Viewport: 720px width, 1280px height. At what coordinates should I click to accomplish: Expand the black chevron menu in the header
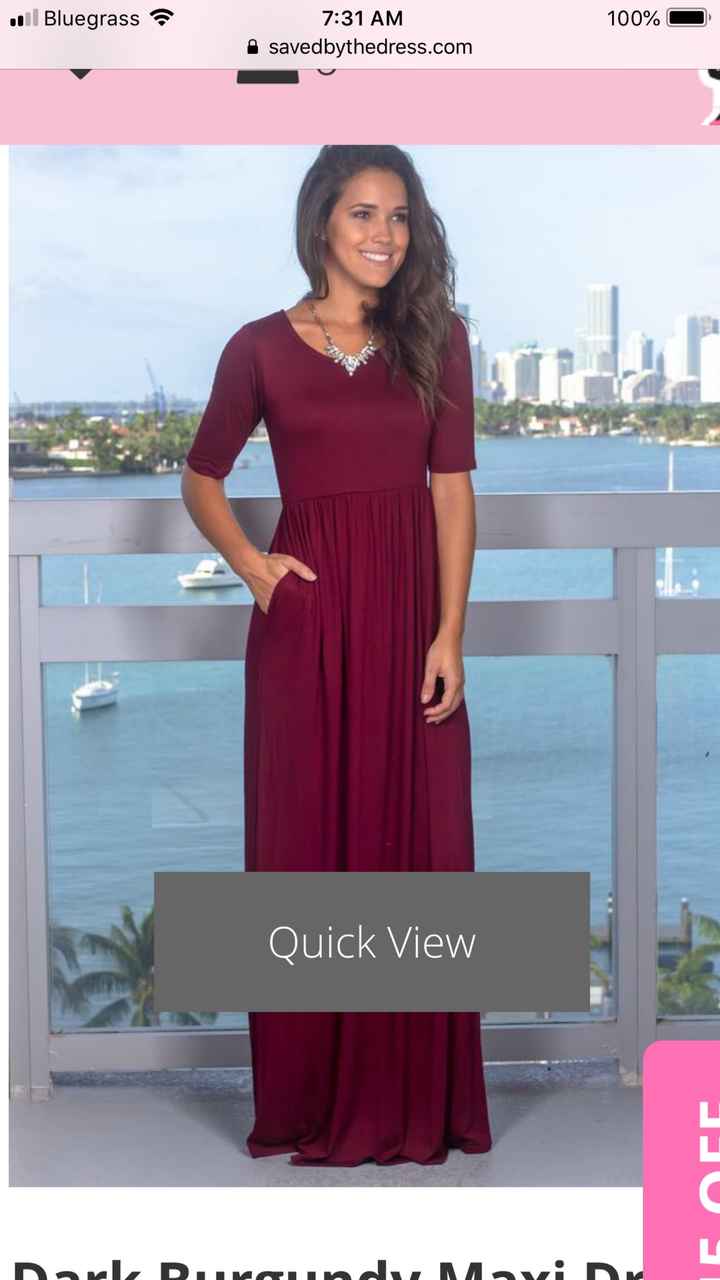(78, 68)
